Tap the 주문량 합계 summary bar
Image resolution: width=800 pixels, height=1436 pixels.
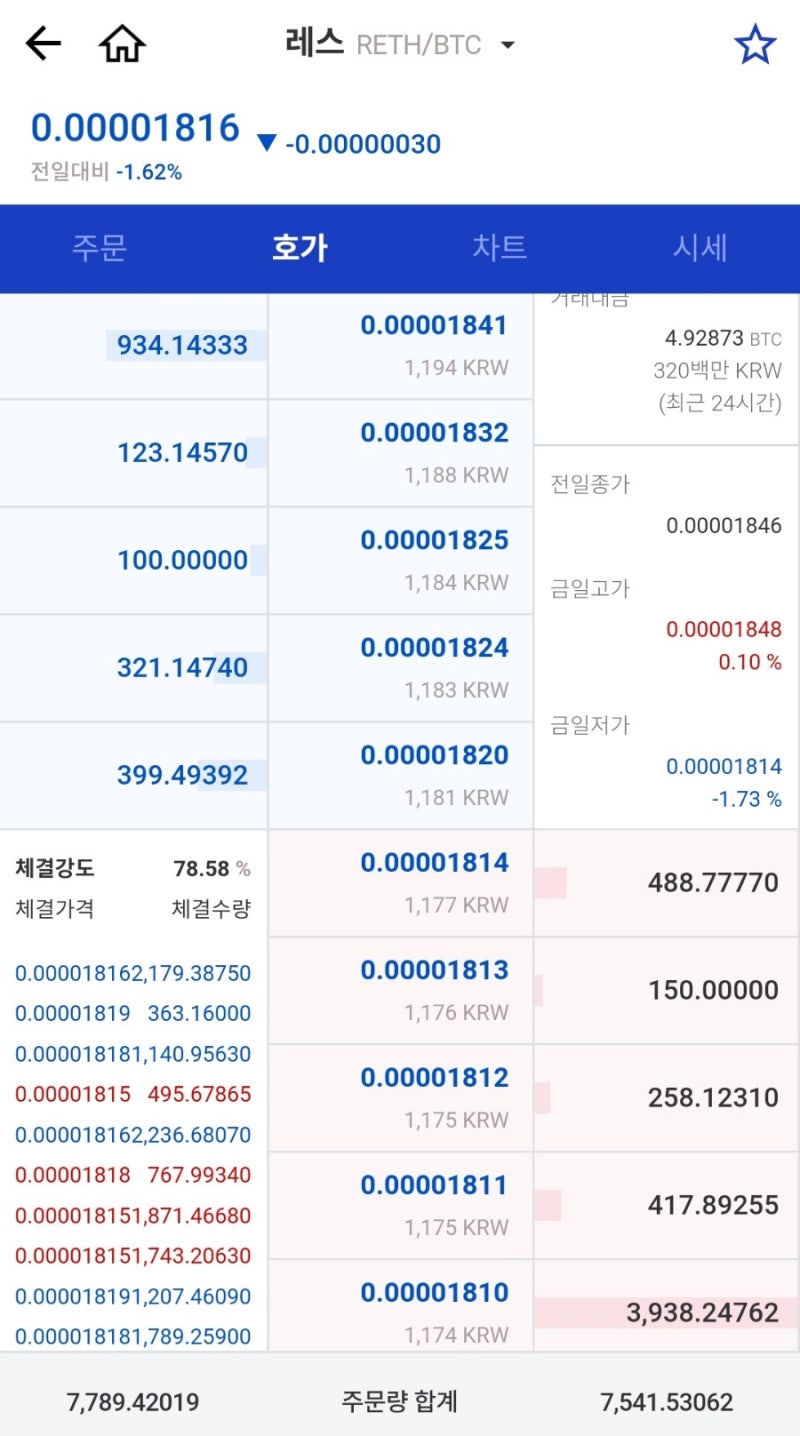click(400, 1402)
